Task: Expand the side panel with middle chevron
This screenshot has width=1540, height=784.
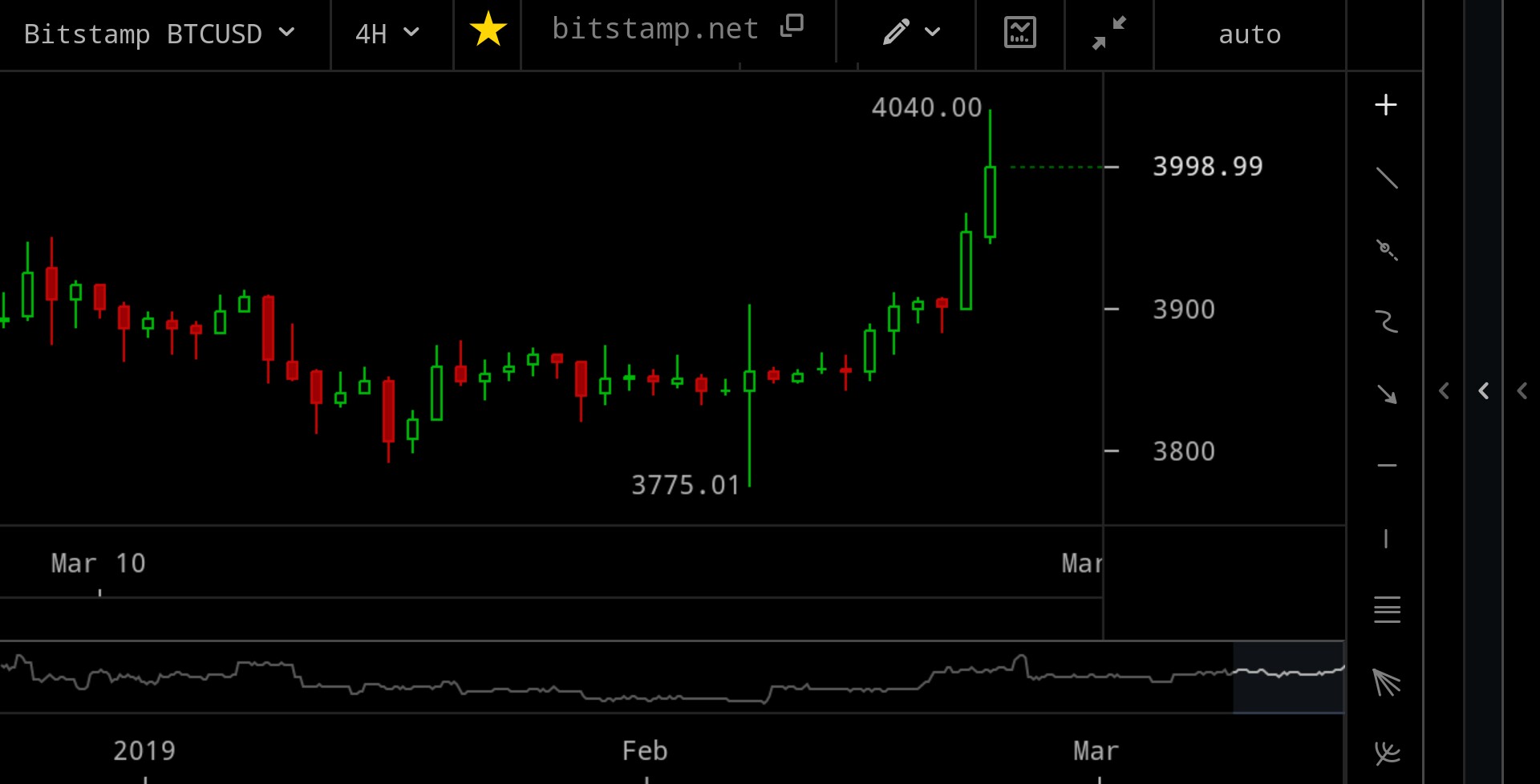Action: coord(1483,391)
